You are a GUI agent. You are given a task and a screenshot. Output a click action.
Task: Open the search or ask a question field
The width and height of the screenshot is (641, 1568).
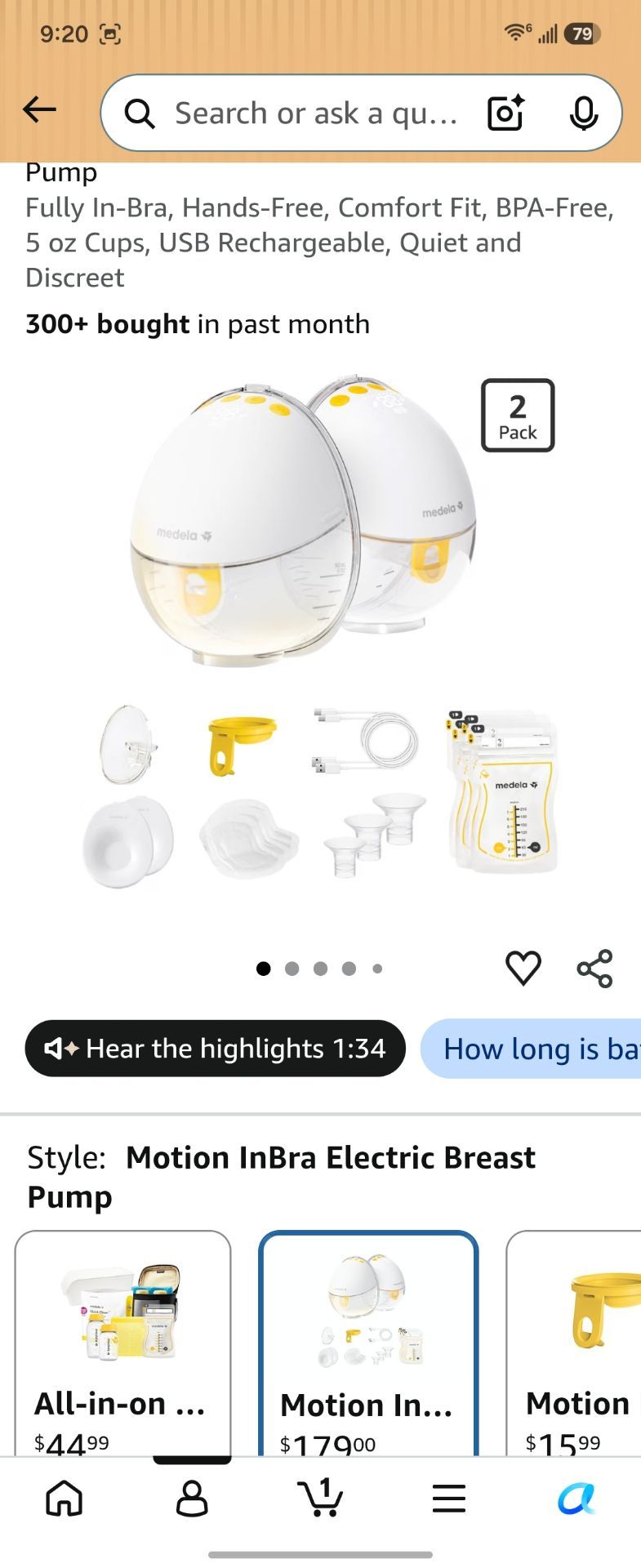(314, 114)
